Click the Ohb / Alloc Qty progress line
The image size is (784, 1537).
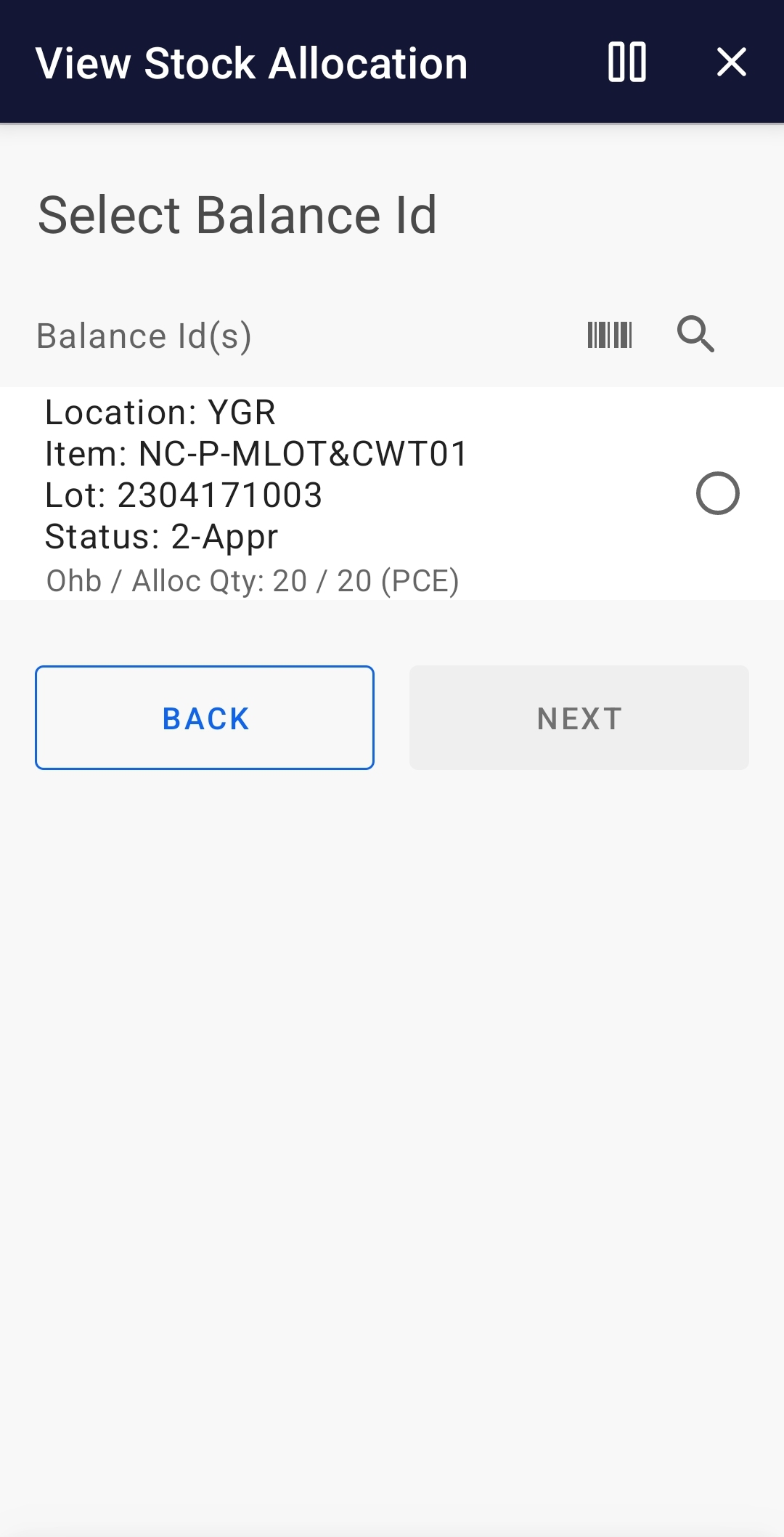click(253, 580)
